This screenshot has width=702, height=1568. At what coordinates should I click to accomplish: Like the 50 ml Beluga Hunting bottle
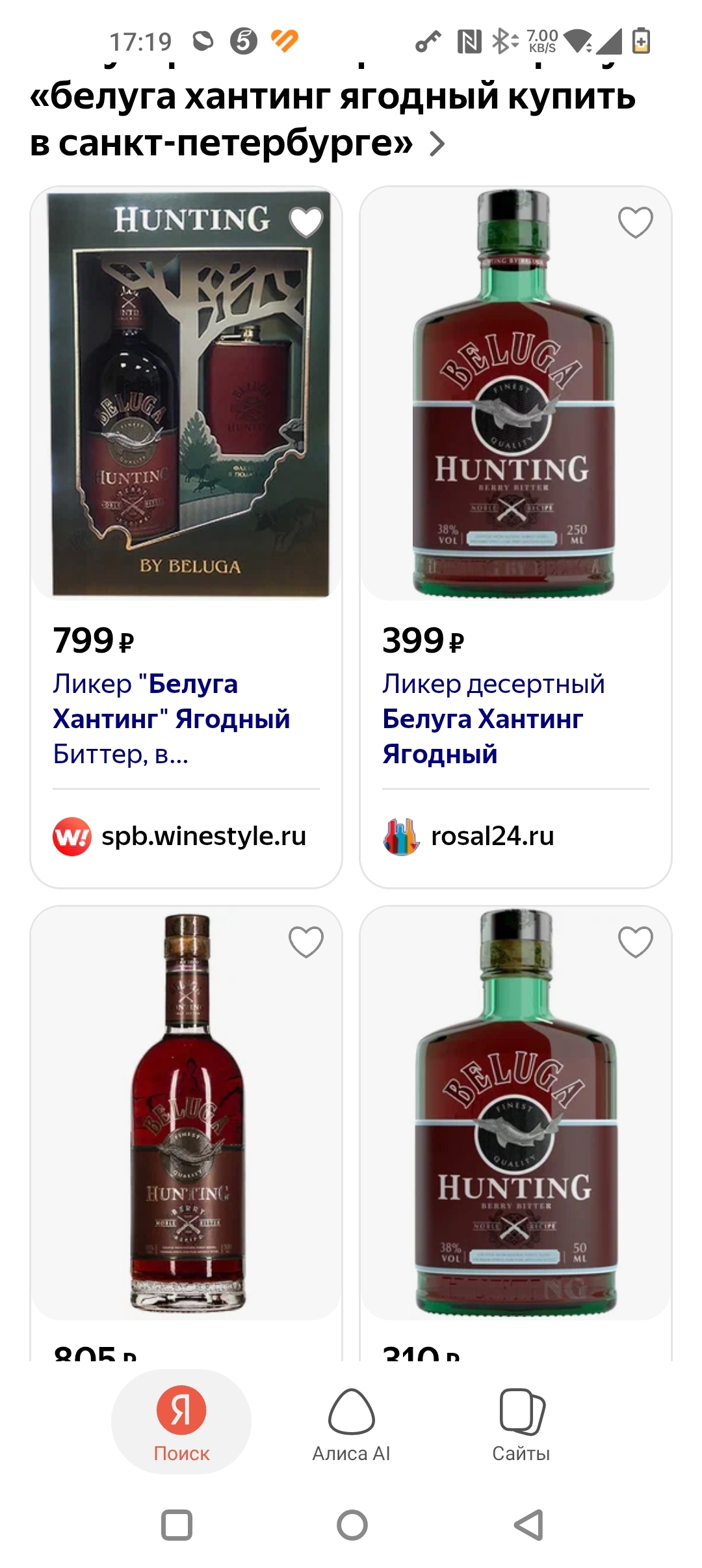click(635, 941)
